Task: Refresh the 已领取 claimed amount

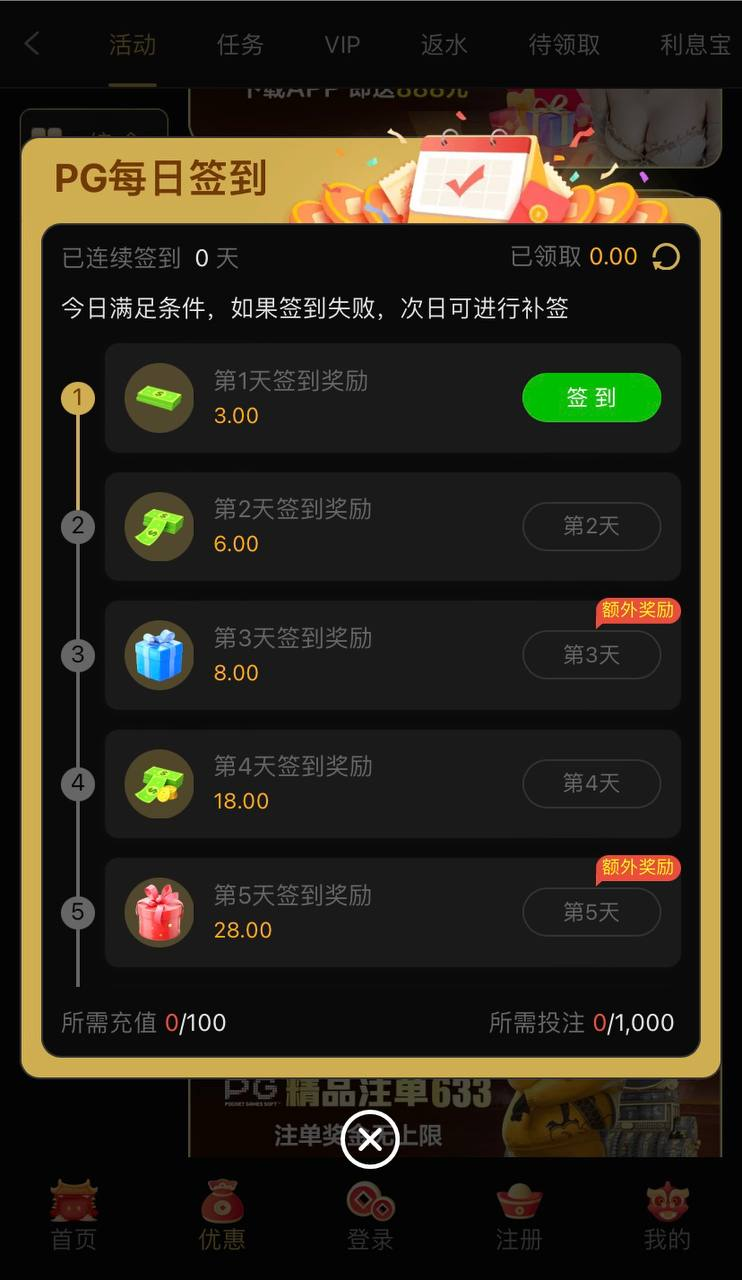Action: point(666,257)
